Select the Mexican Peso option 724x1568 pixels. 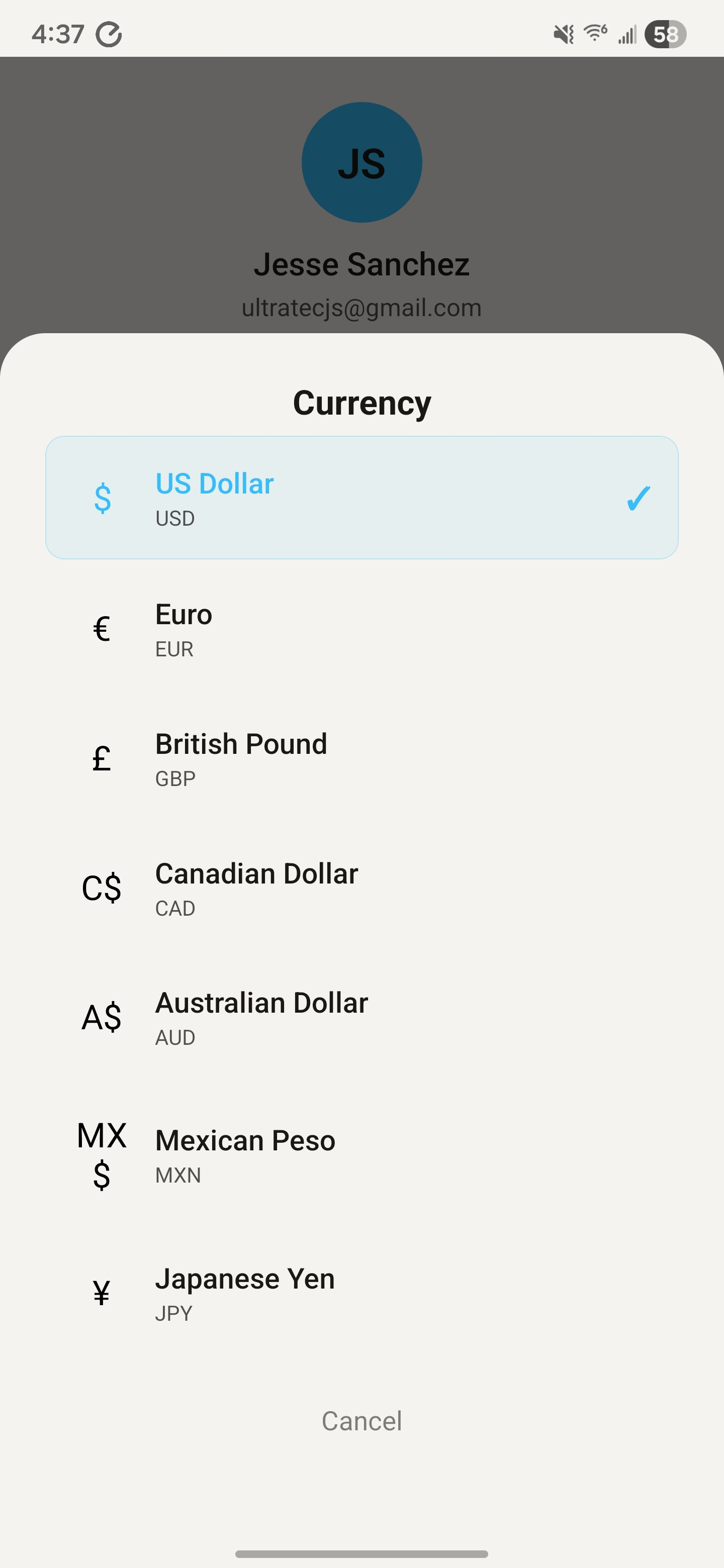[361, 1155]
